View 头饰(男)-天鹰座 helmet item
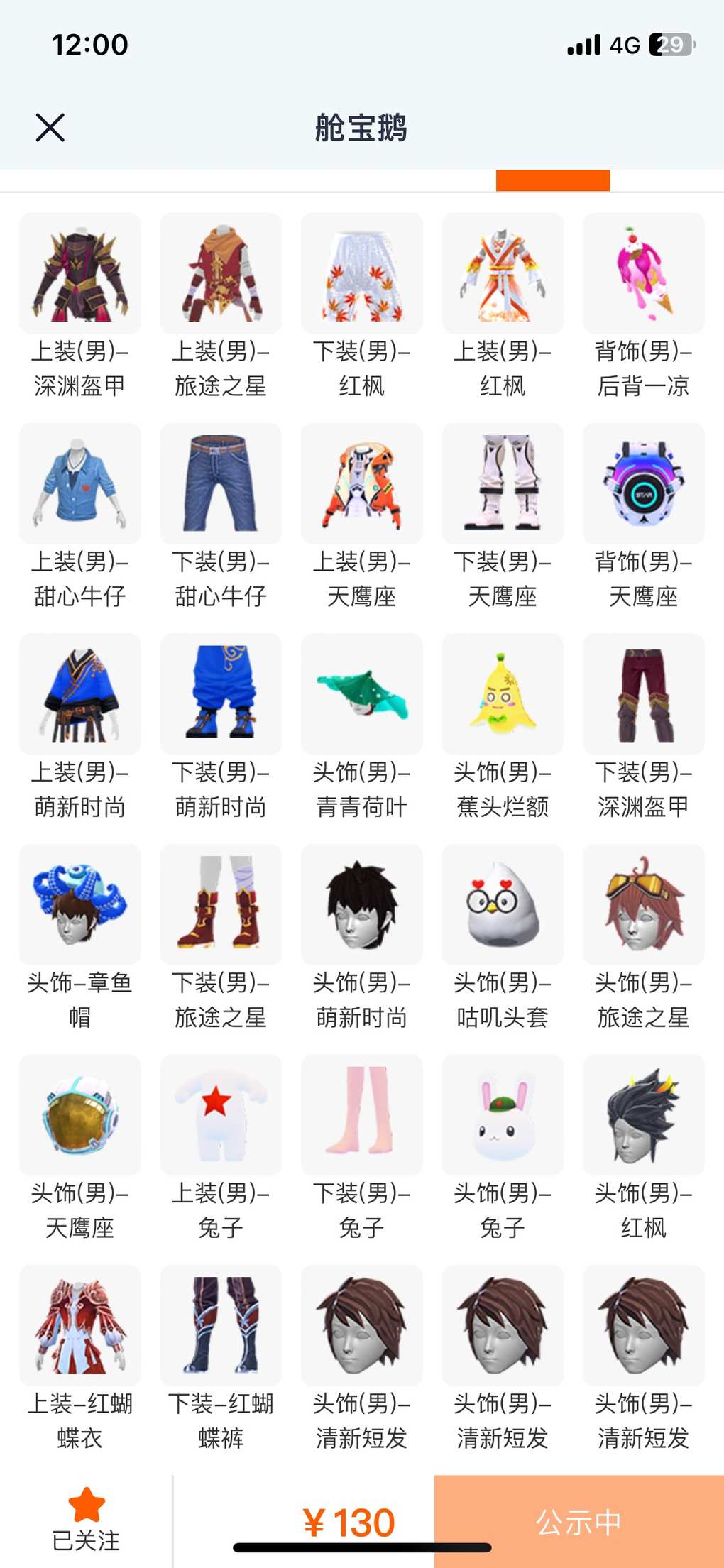The height and width of the screenshot is (1568, 724). (x=79, y=1115)
